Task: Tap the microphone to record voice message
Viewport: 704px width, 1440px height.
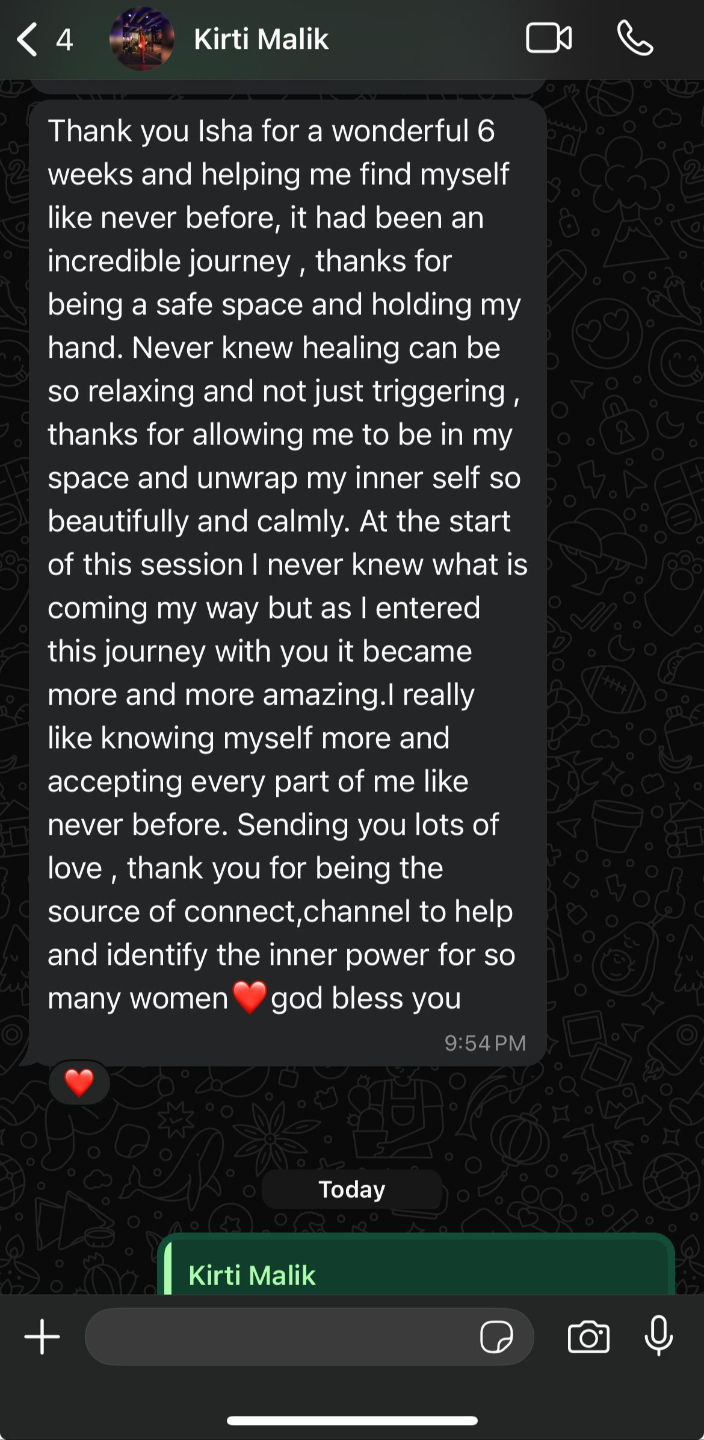Action: 658,1337
